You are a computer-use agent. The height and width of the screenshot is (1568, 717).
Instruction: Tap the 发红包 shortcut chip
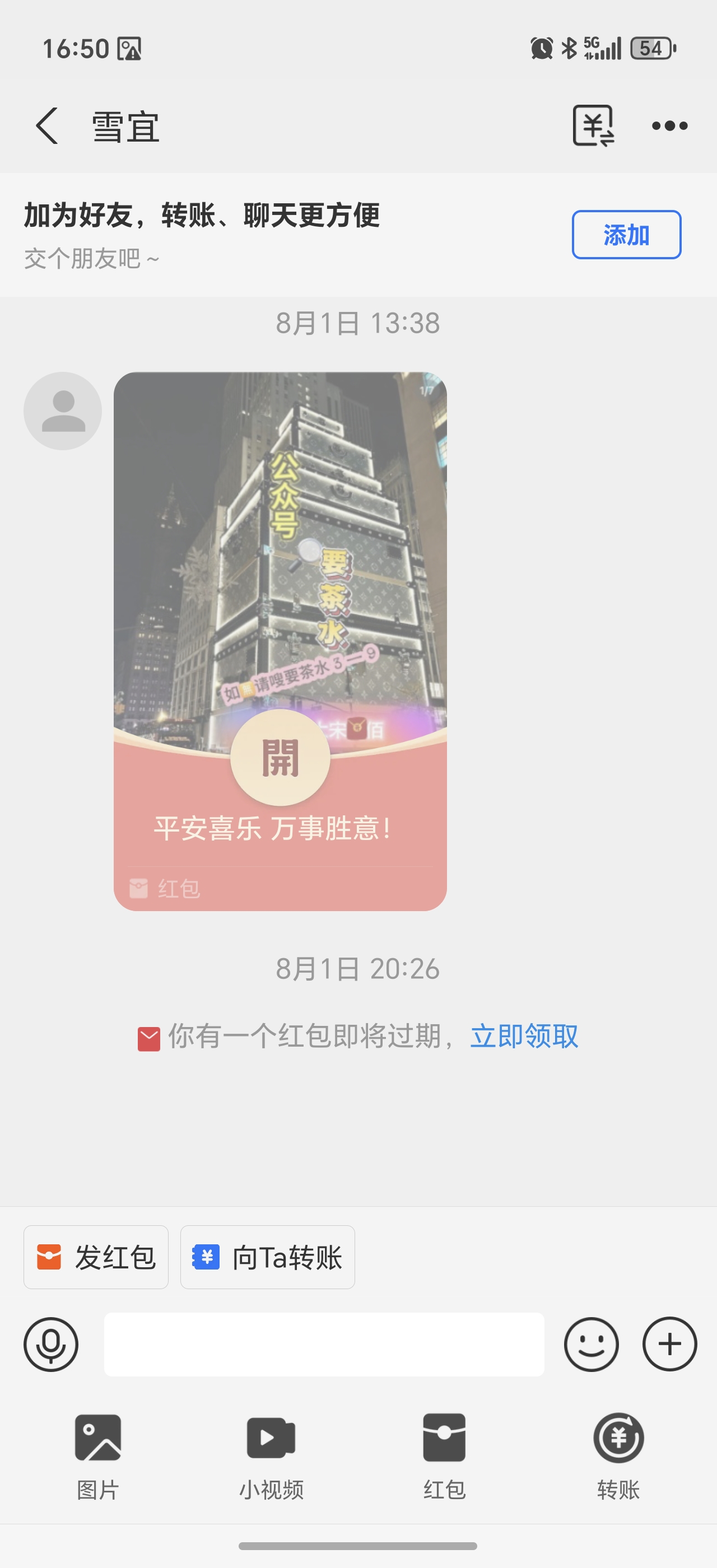(96, 1257)
